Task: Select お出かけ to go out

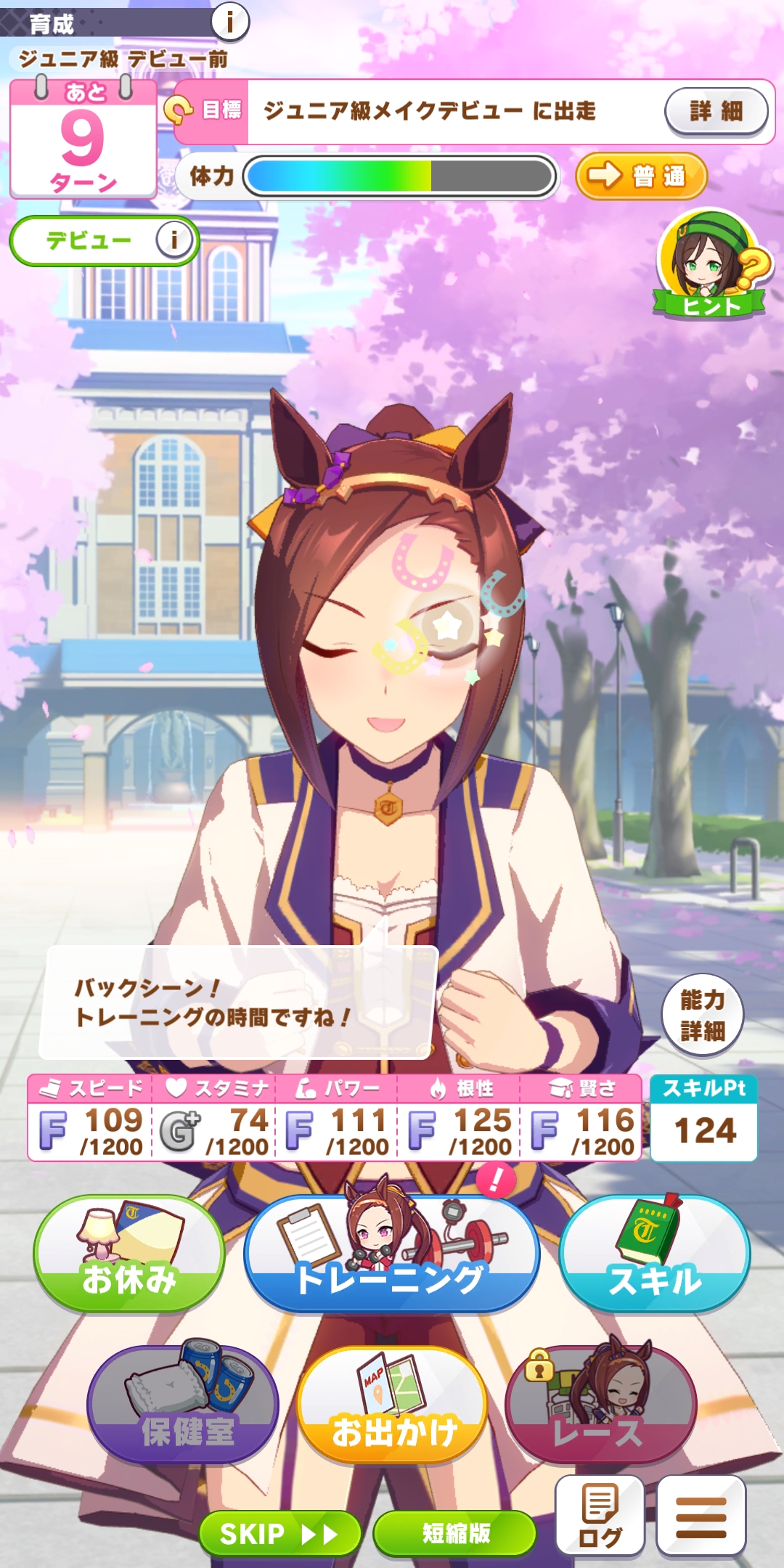Action: coord(392,1405)
